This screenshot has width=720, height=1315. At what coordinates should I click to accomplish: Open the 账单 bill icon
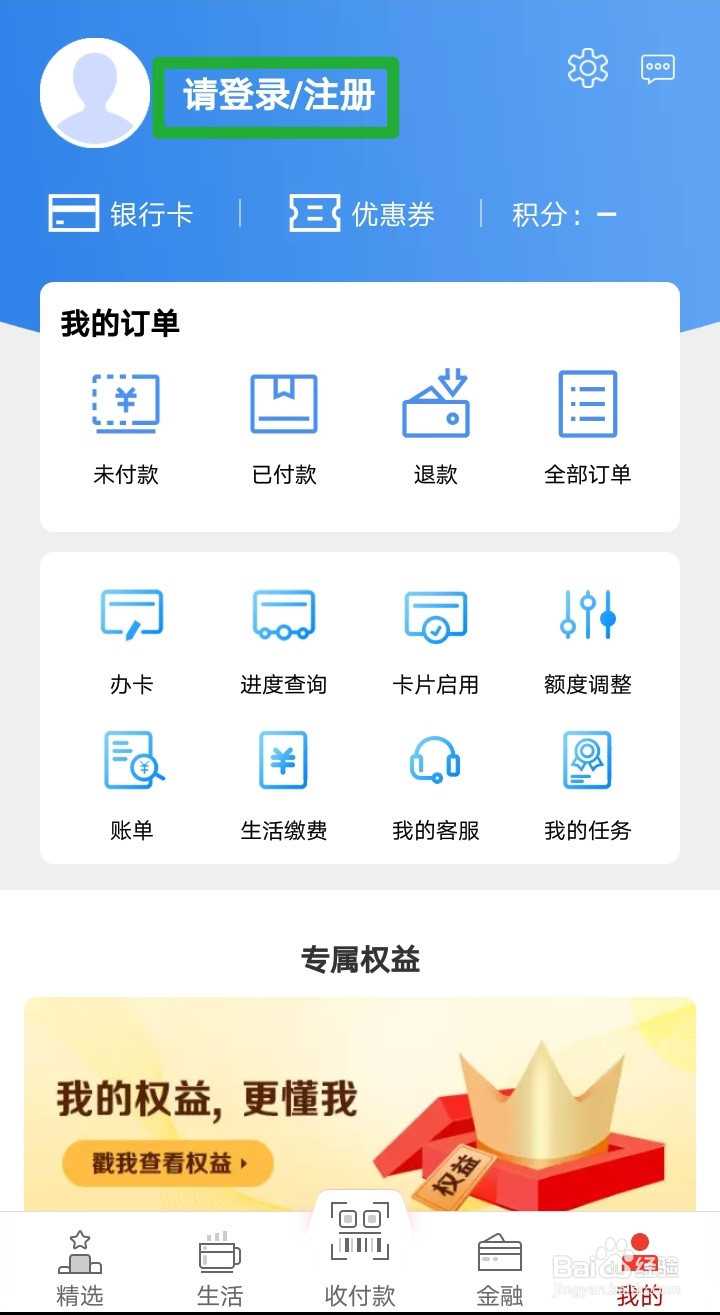pos(131,780)
